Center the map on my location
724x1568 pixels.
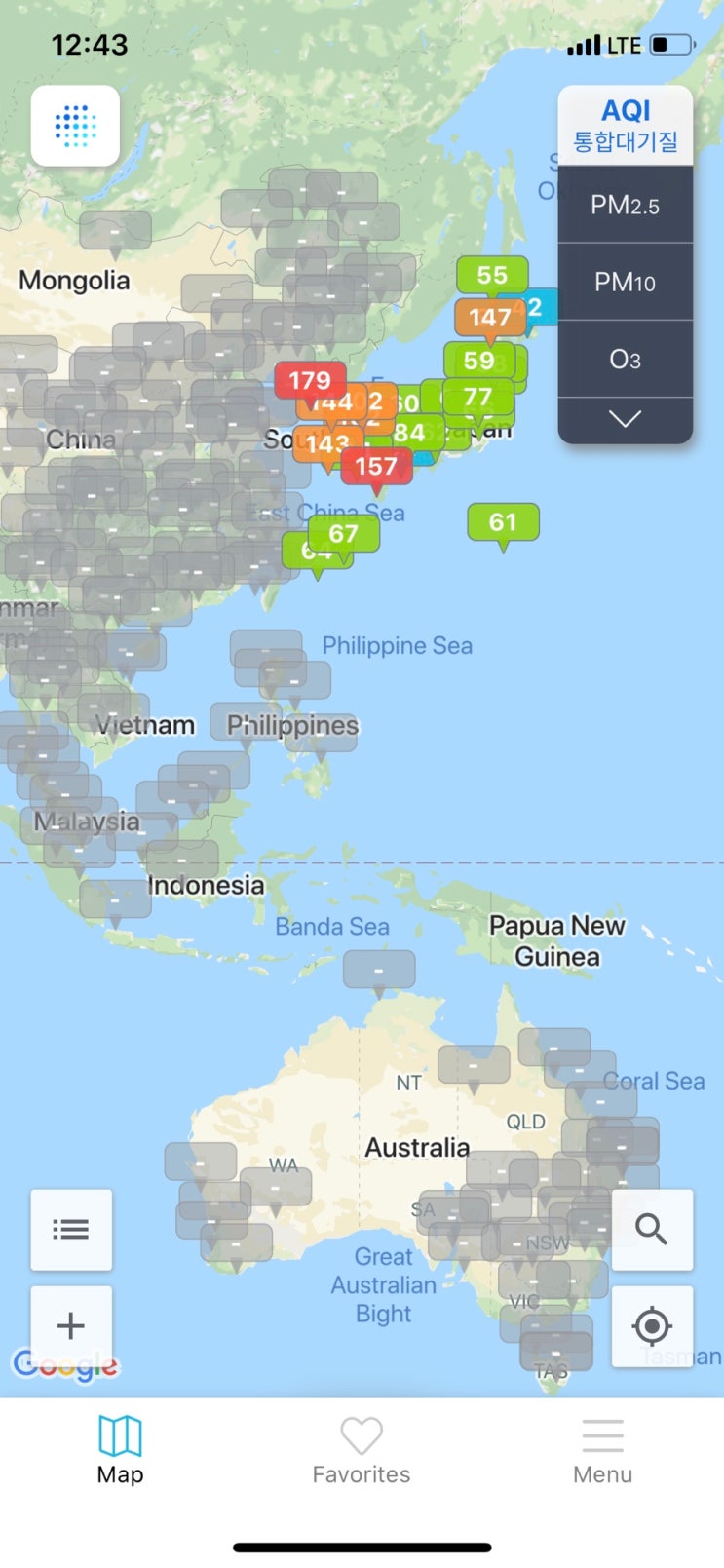click(x=652, y=1325)
